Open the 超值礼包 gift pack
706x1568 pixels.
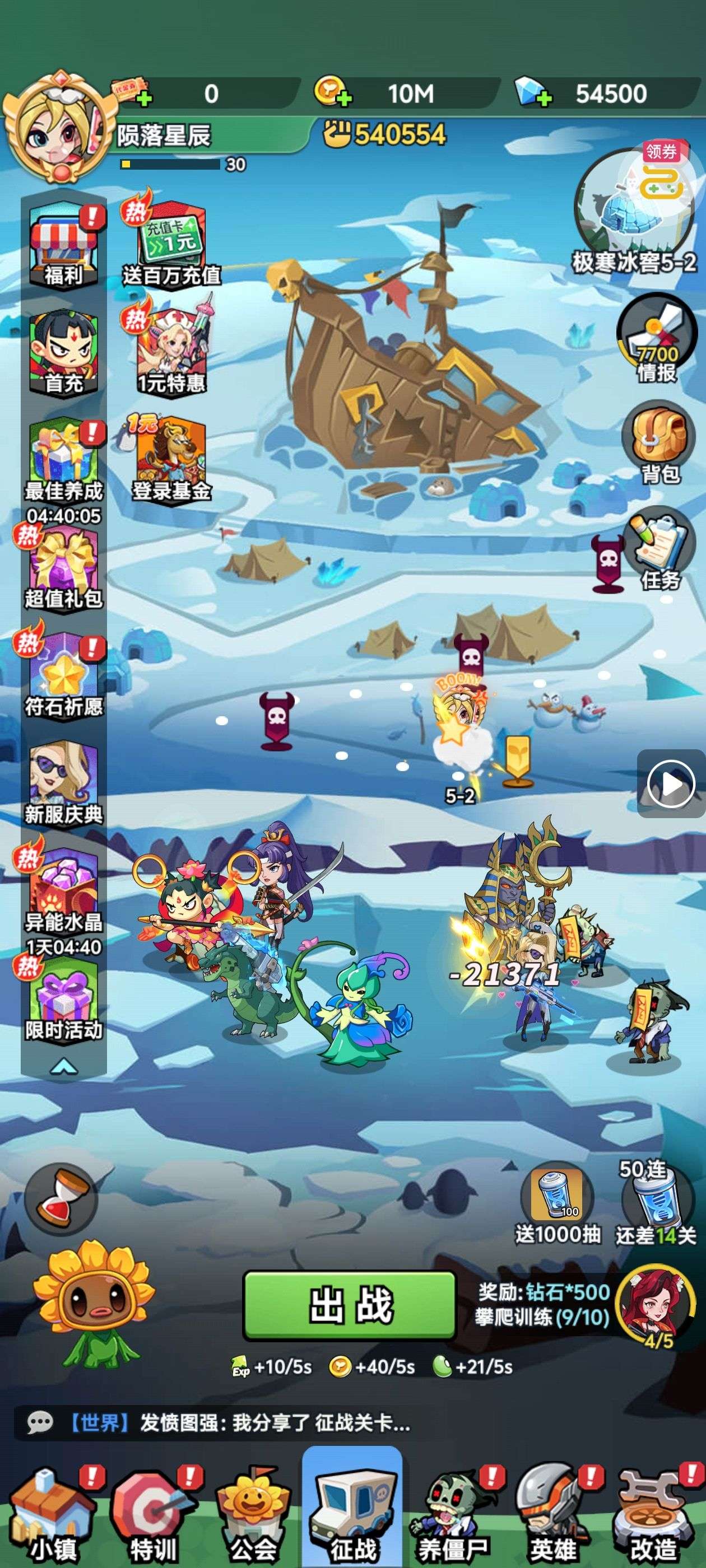(x=63, y=569)
